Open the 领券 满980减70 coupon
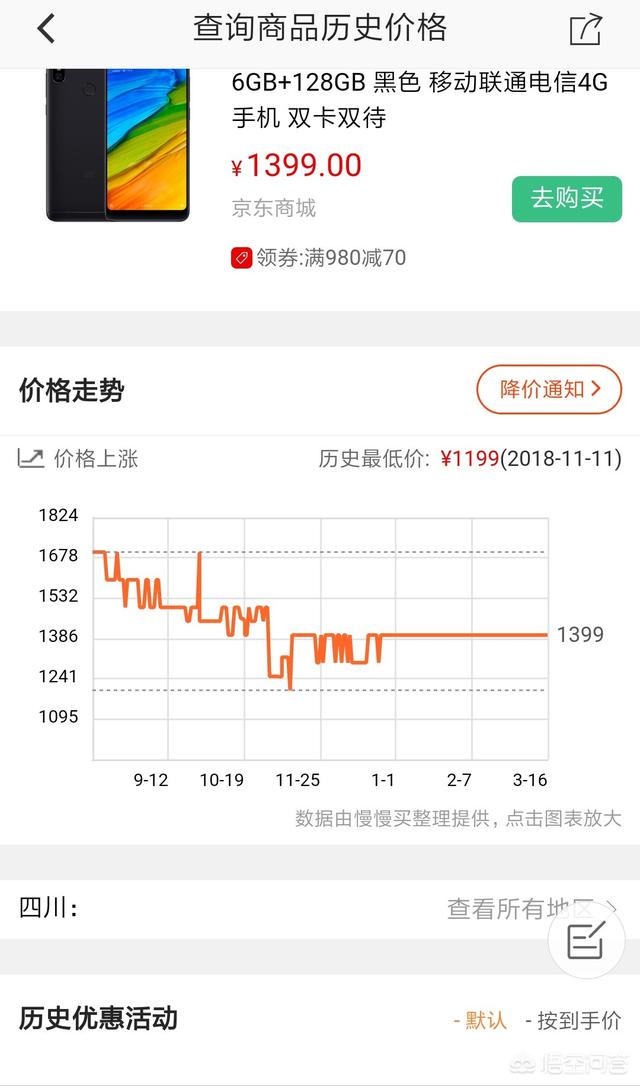Screen dimensions: 640x1086 pyautogui.click(x=319, y=258)
